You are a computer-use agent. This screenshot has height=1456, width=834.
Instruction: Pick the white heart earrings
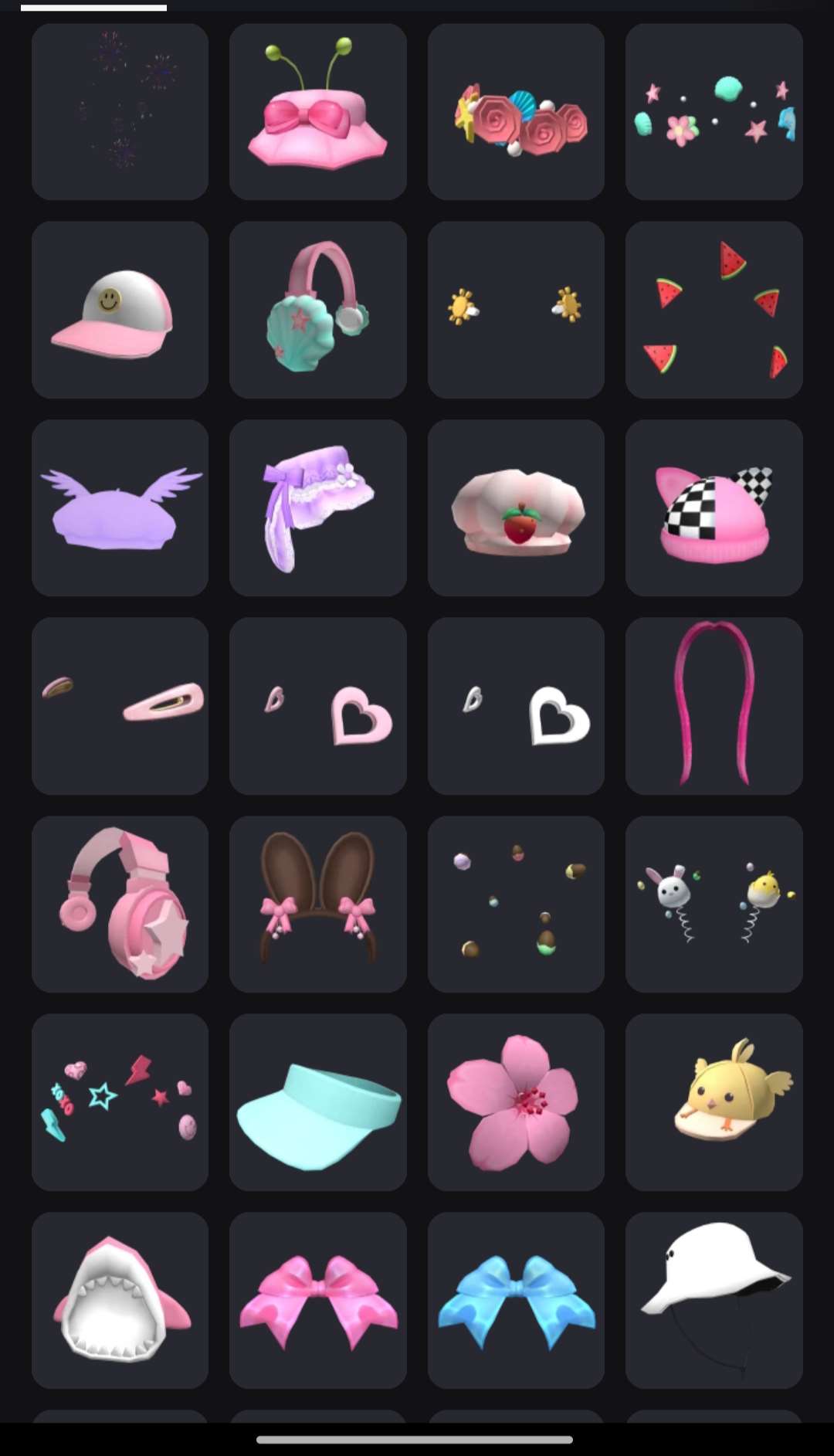click(516, 706)
